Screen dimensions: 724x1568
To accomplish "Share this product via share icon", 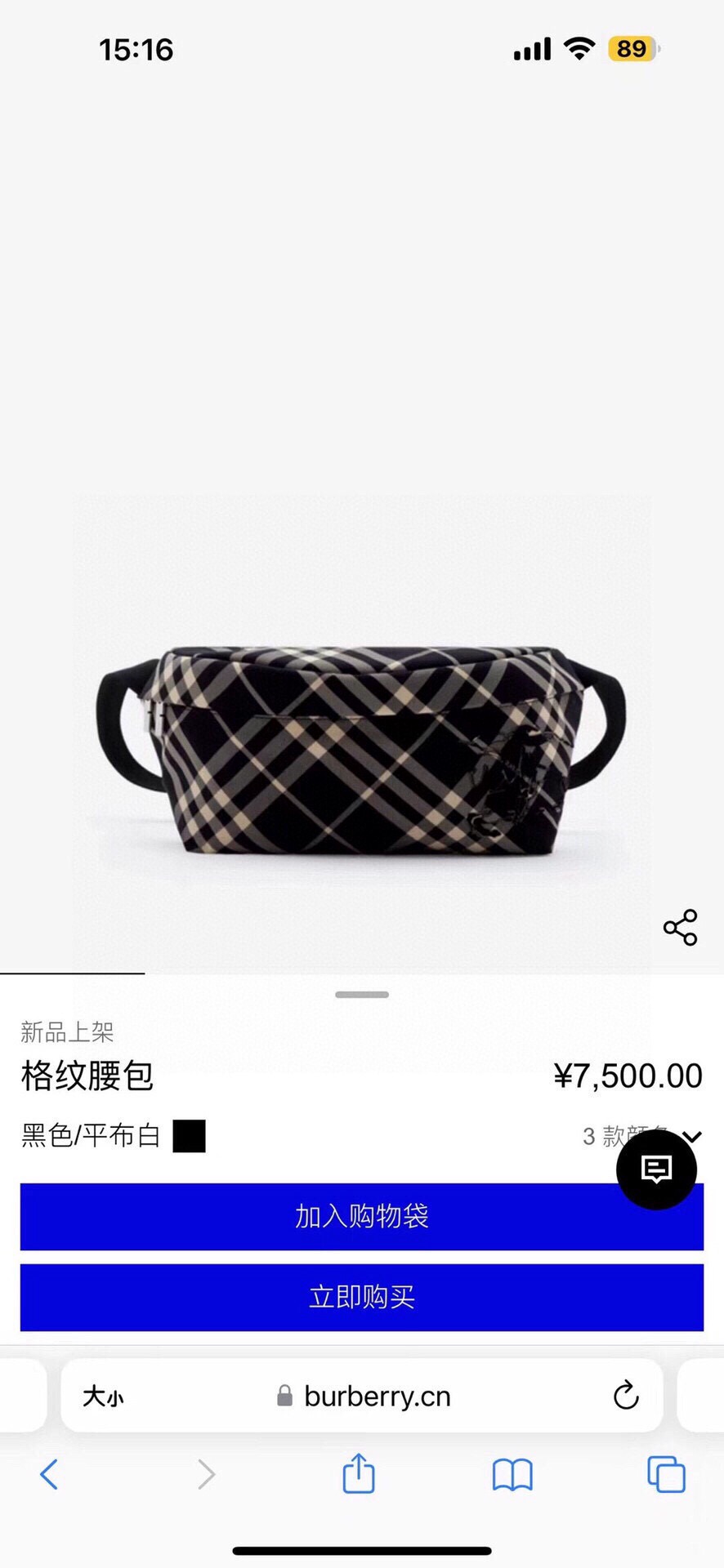I will click(x=680, y=927).
